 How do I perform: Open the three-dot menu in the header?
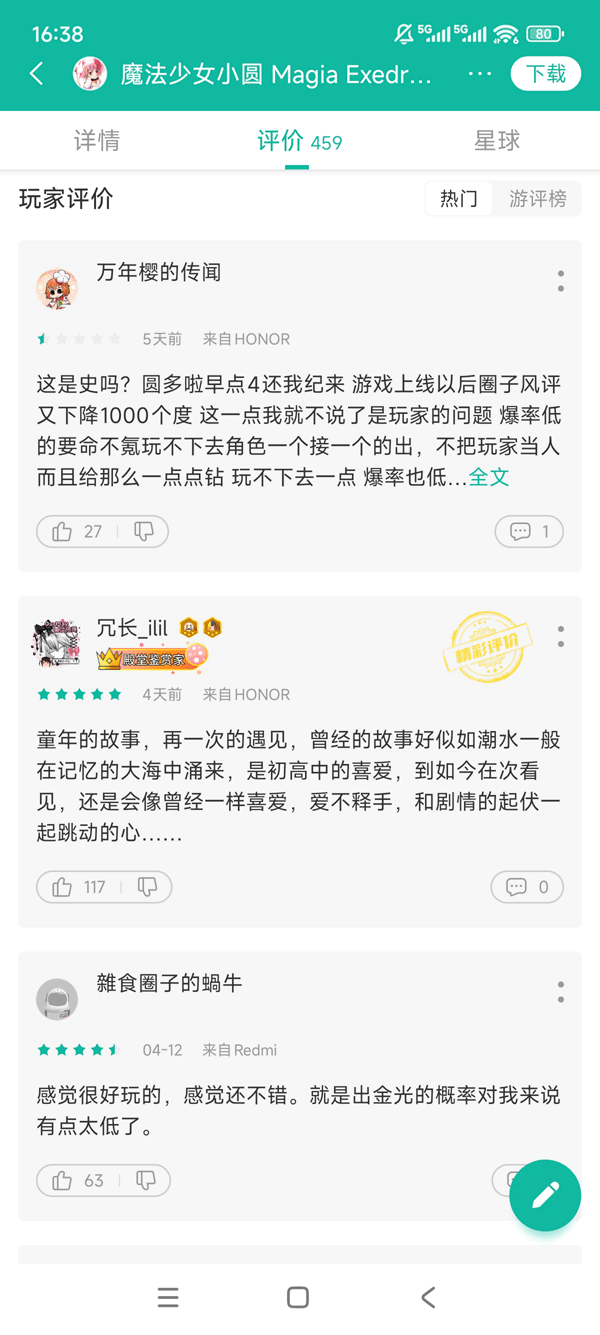pos(480,74)
